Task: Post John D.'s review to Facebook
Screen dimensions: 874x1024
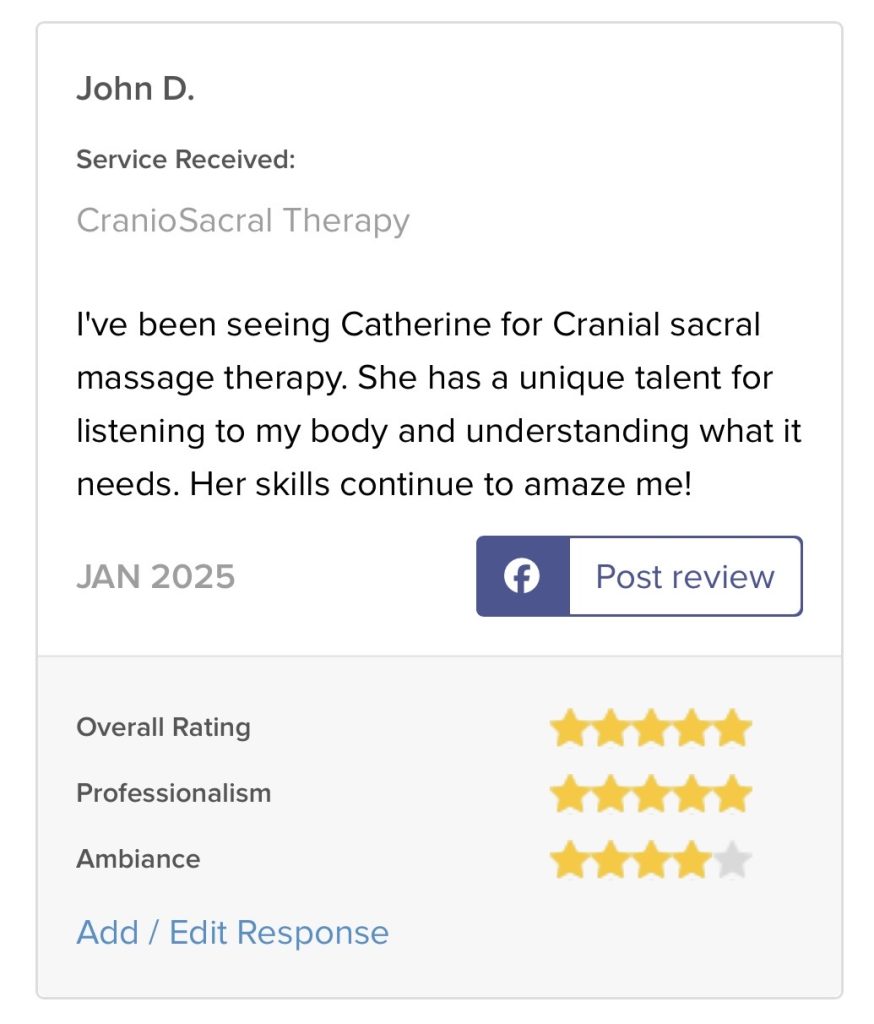Action: [x=639, y=577]
